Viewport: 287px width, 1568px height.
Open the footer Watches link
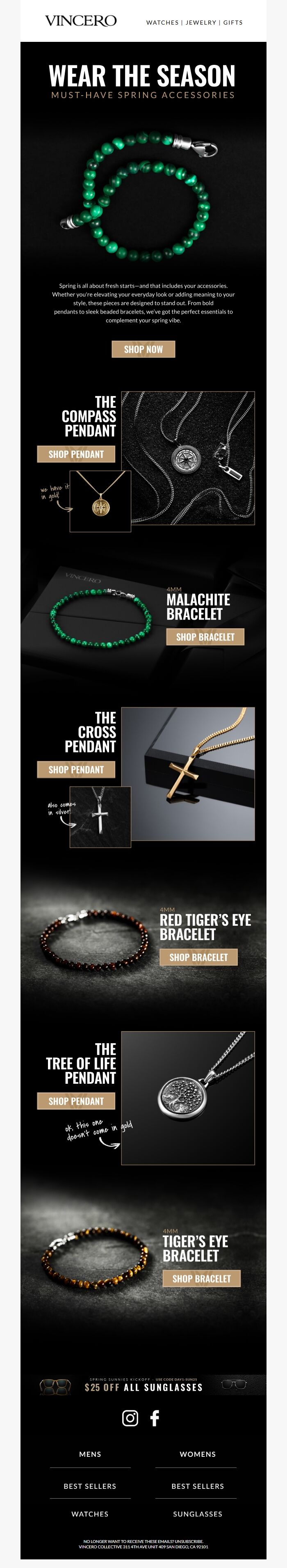pos(90,1513)
